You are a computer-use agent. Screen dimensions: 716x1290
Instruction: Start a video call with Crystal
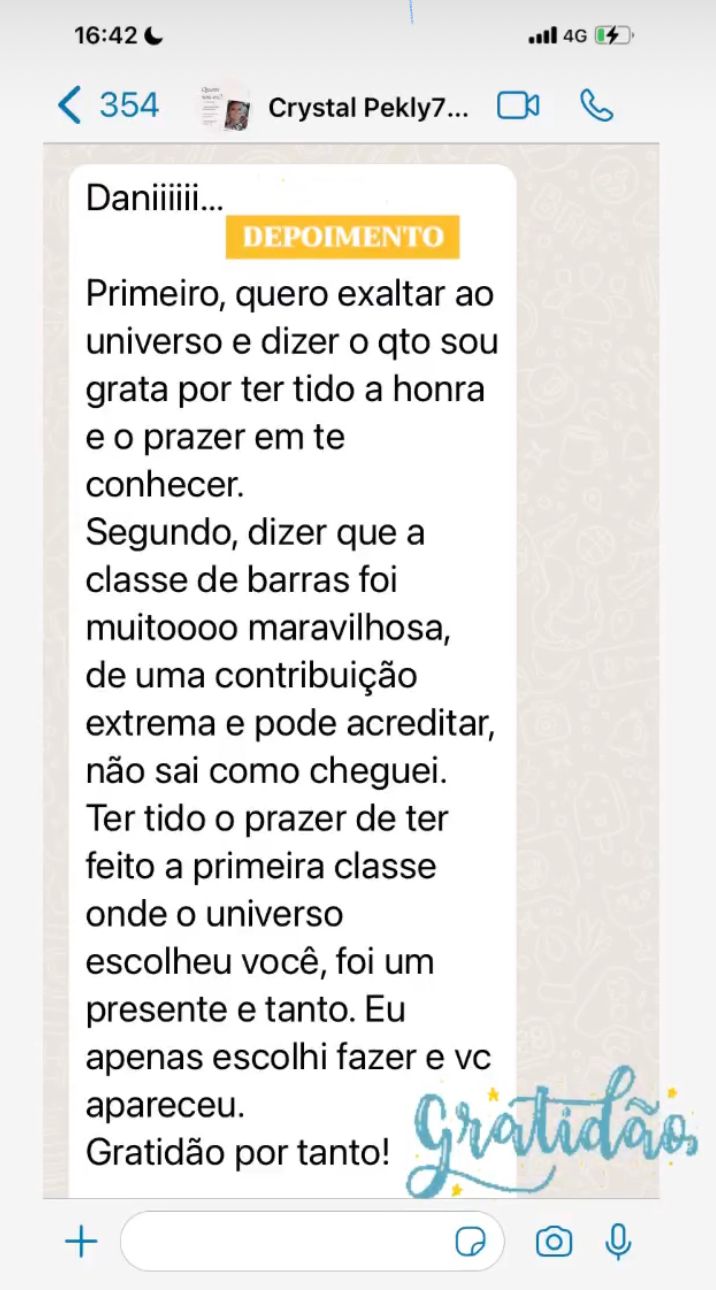(518, 106)
